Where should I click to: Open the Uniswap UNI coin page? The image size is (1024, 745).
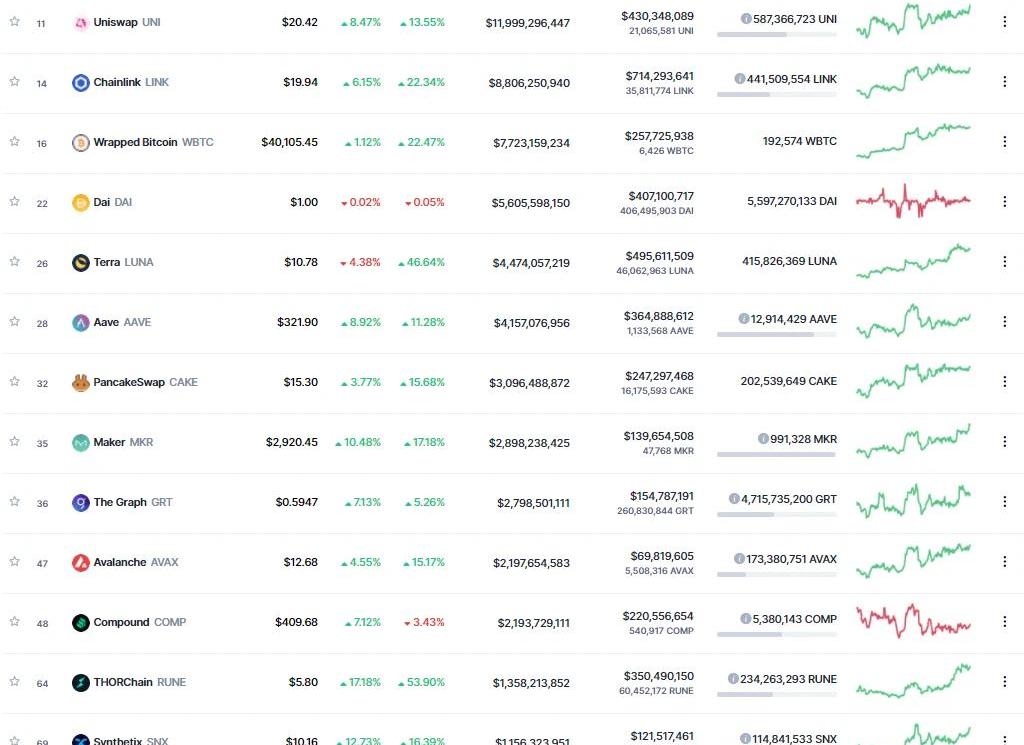(x=116, y=22)
